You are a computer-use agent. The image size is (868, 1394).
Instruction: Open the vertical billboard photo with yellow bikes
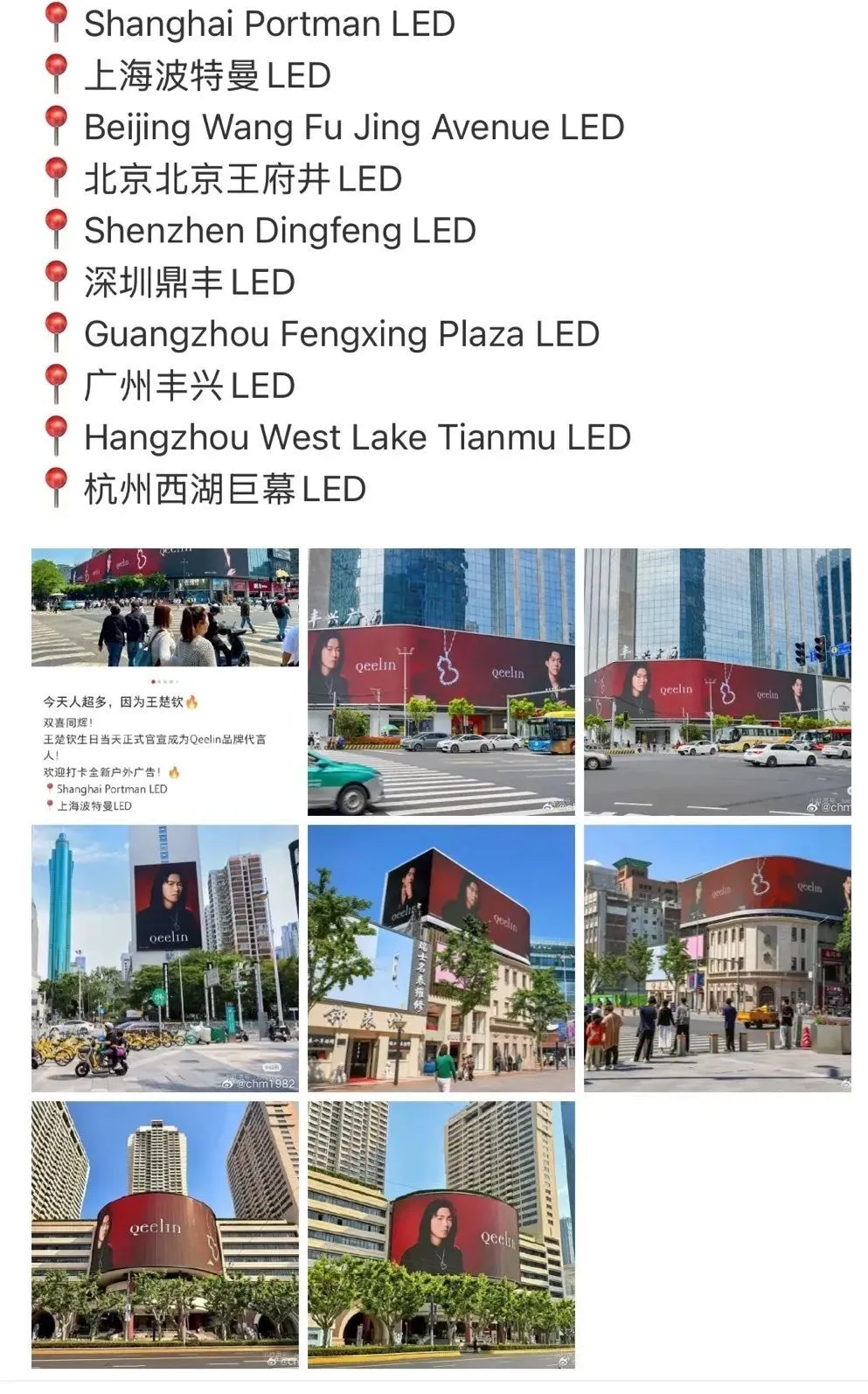[x=164, y=958]
